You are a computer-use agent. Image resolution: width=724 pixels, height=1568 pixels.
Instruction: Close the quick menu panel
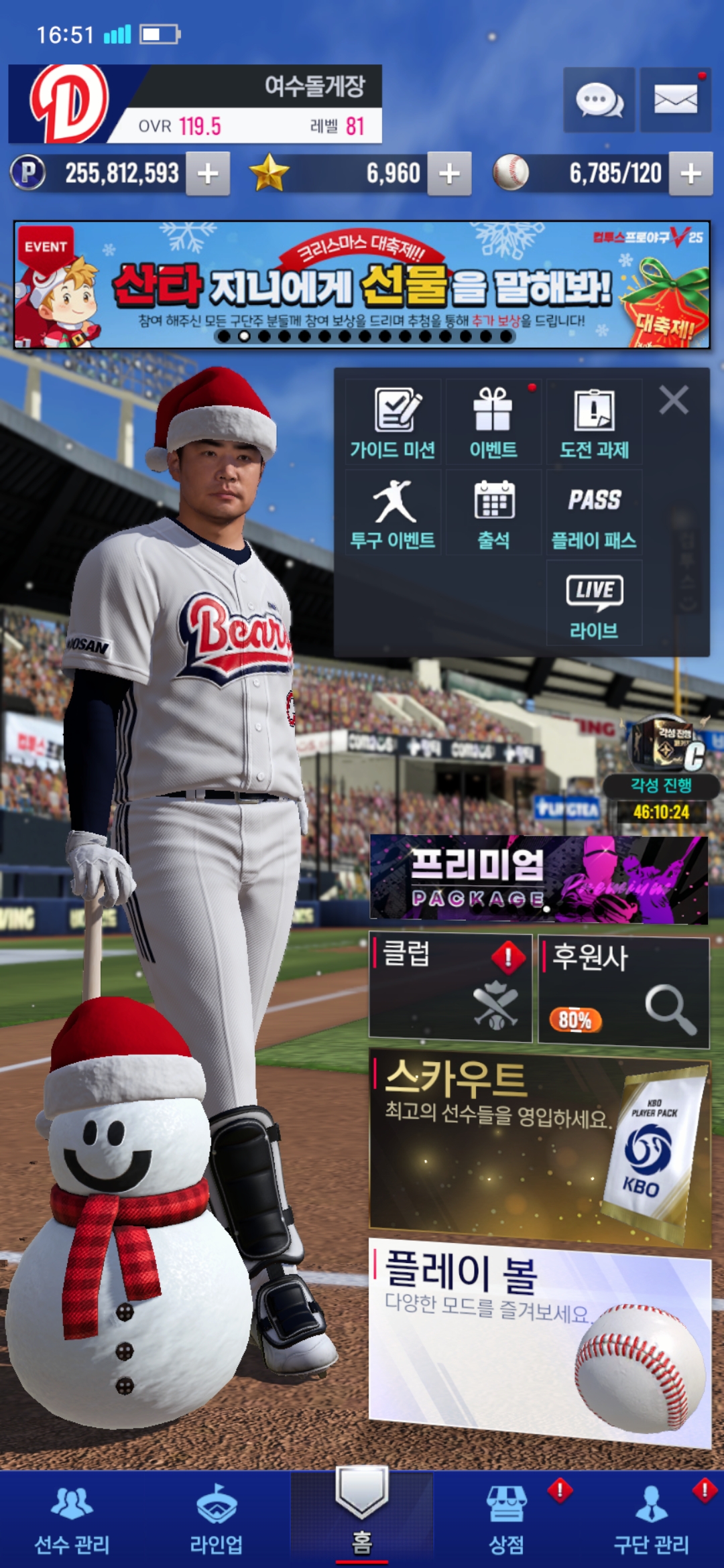pyautogui.click(x=674, y=401)
